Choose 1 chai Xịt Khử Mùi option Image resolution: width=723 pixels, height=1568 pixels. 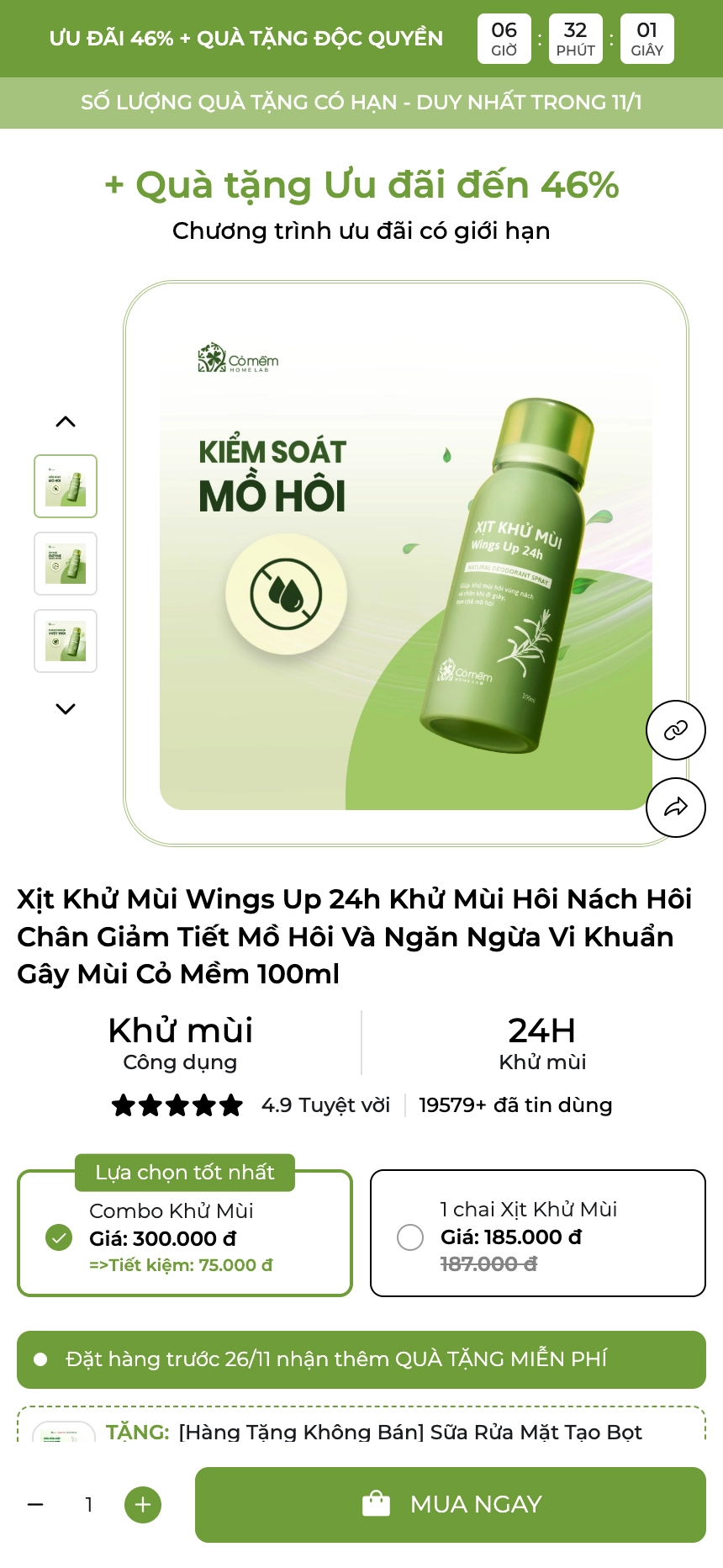point(410,1237)
